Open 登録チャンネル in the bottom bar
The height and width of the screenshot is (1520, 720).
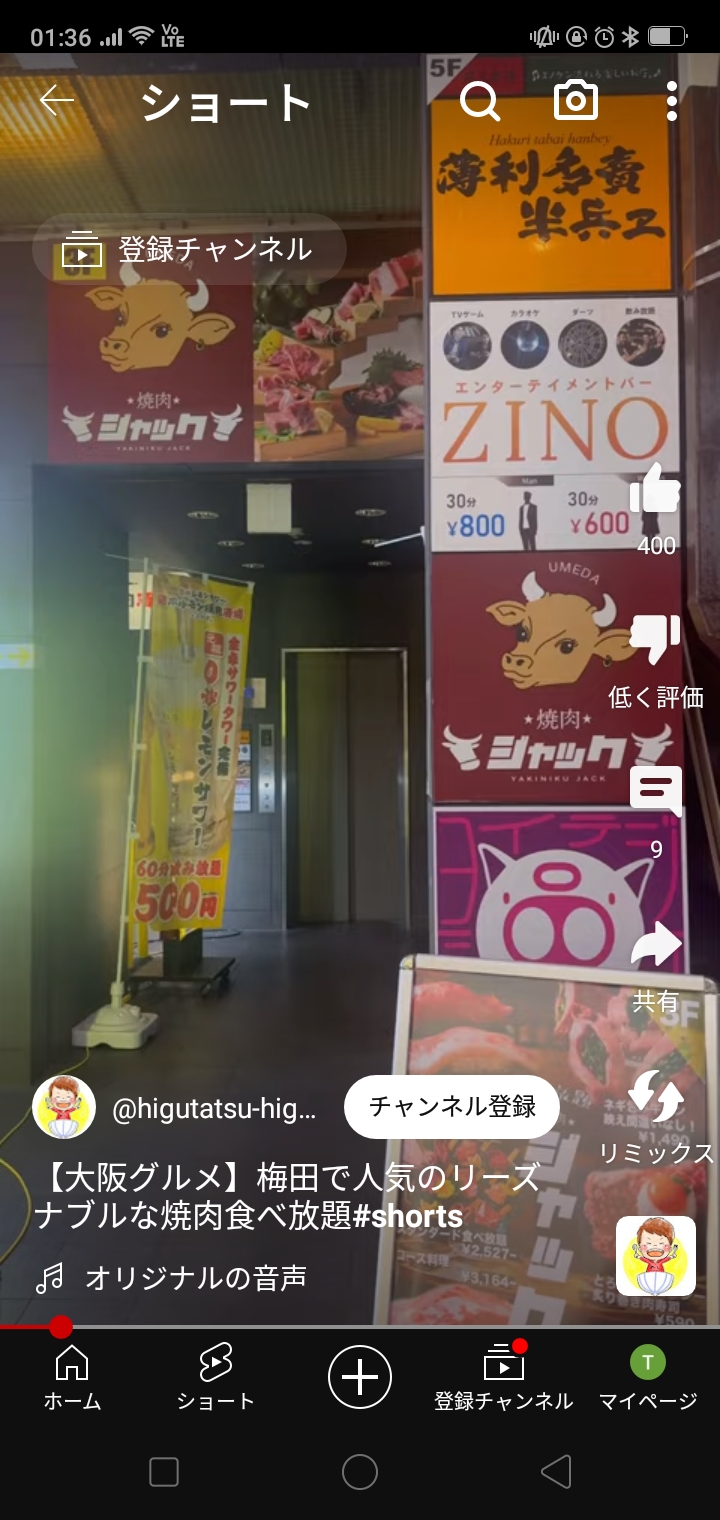click(x=503, y=1377)
